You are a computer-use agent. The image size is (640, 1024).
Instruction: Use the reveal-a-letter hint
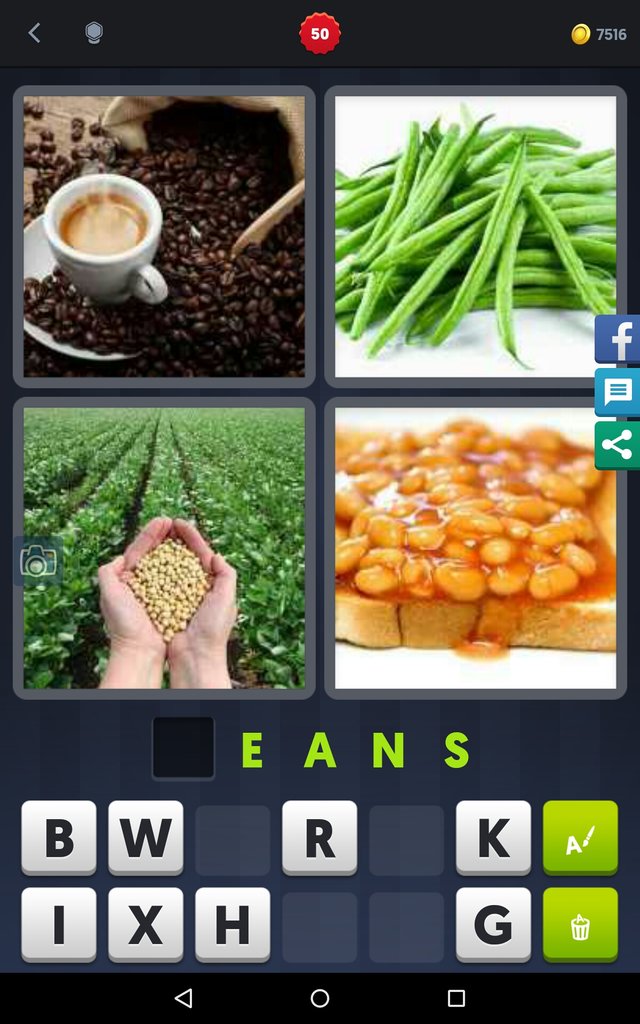coord(580,838)
